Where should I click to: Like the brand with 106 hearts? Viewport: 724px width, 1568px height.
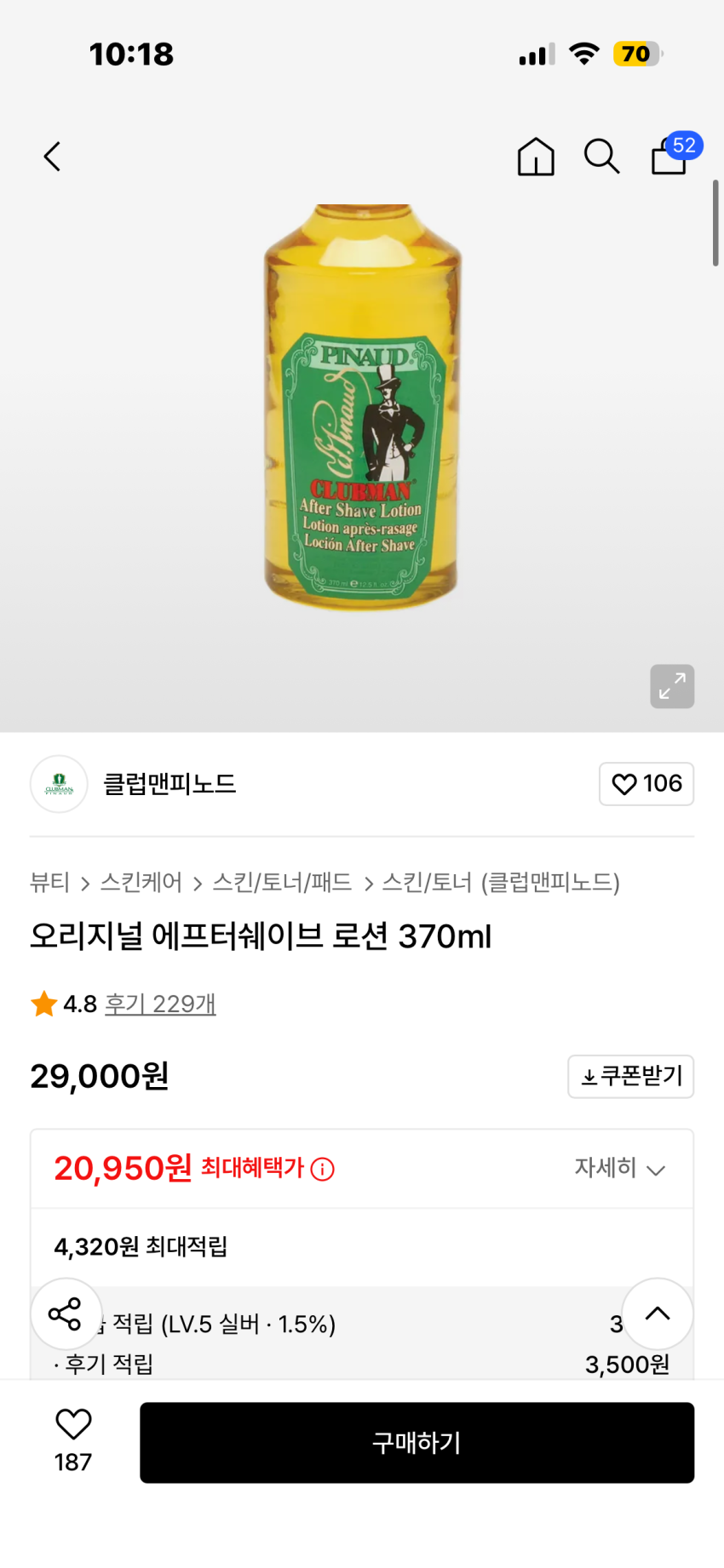click(646, 784)
